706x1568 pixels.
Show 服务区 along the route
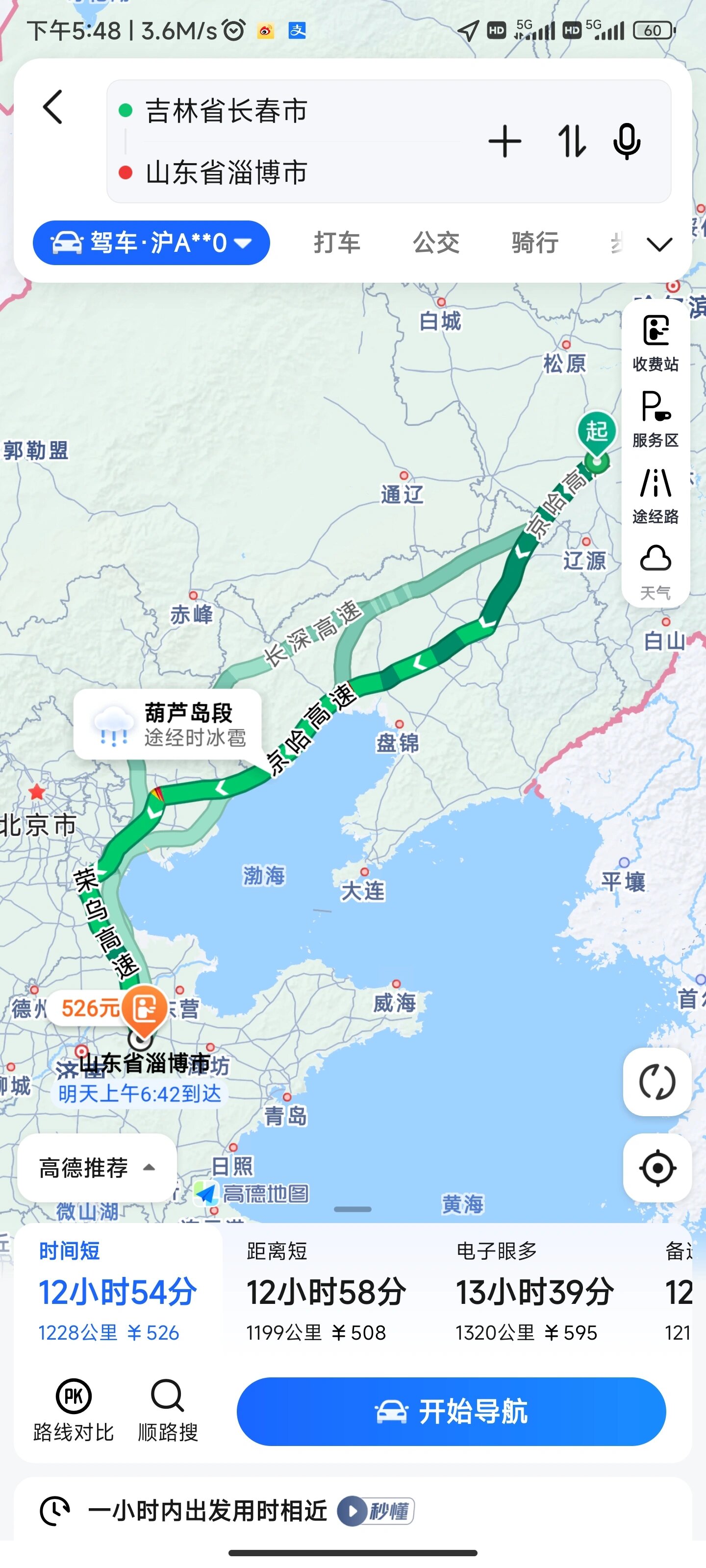[656, 419]
